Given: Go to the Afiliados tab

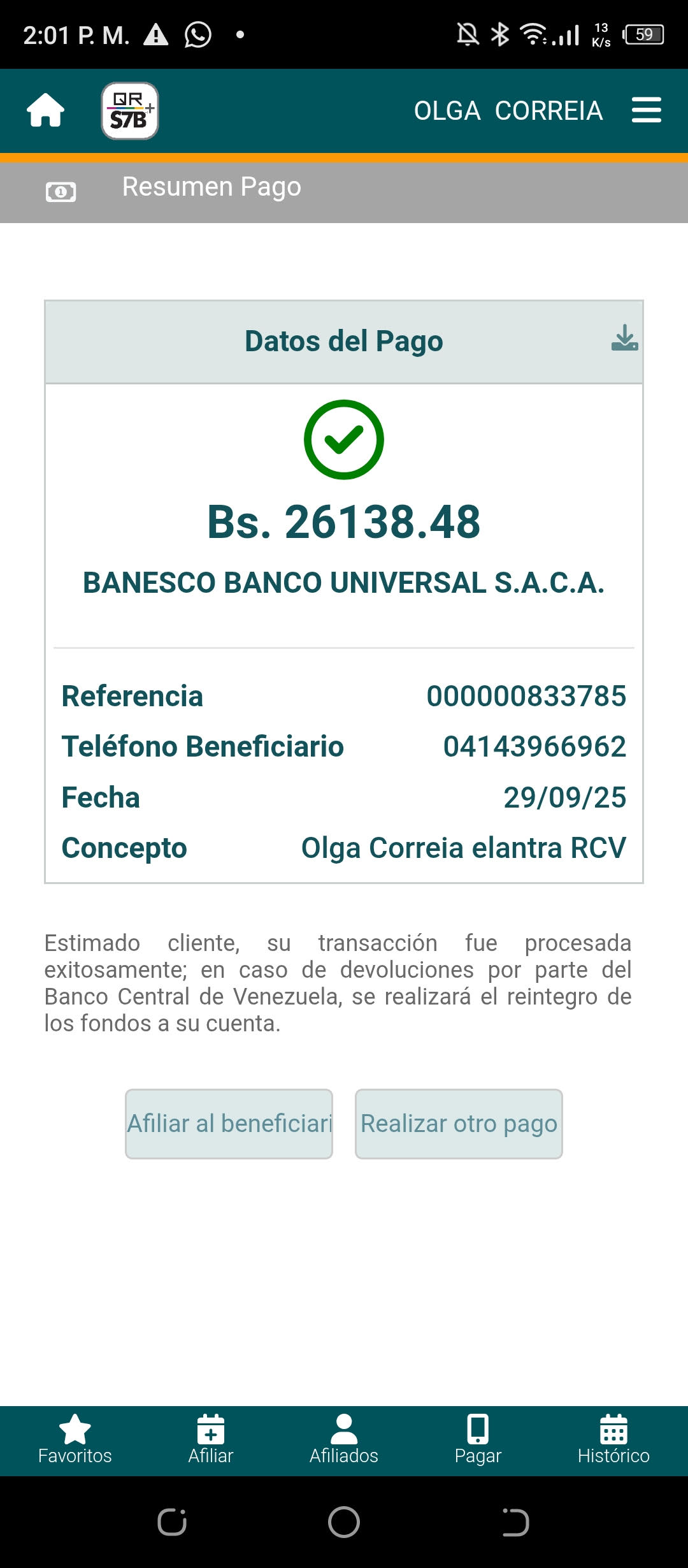Looking at the screenshot, I should click(344, 1441).
